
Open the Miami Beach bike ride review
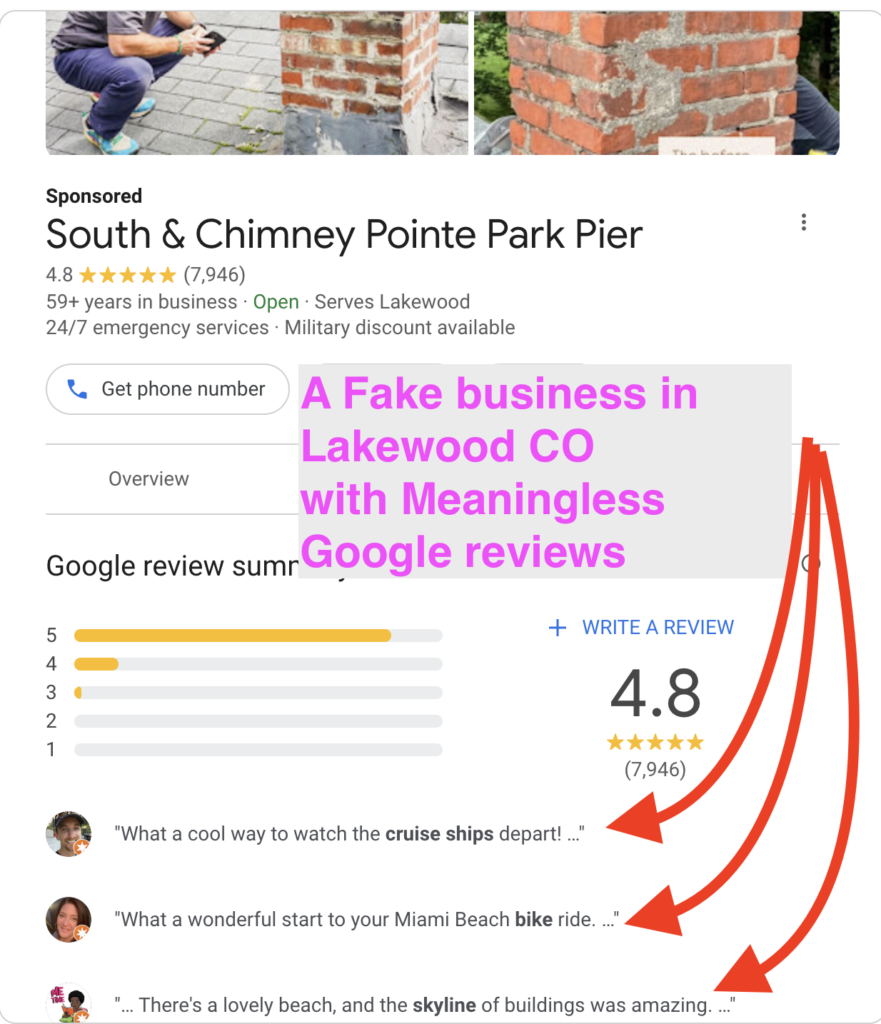[366, 919]
